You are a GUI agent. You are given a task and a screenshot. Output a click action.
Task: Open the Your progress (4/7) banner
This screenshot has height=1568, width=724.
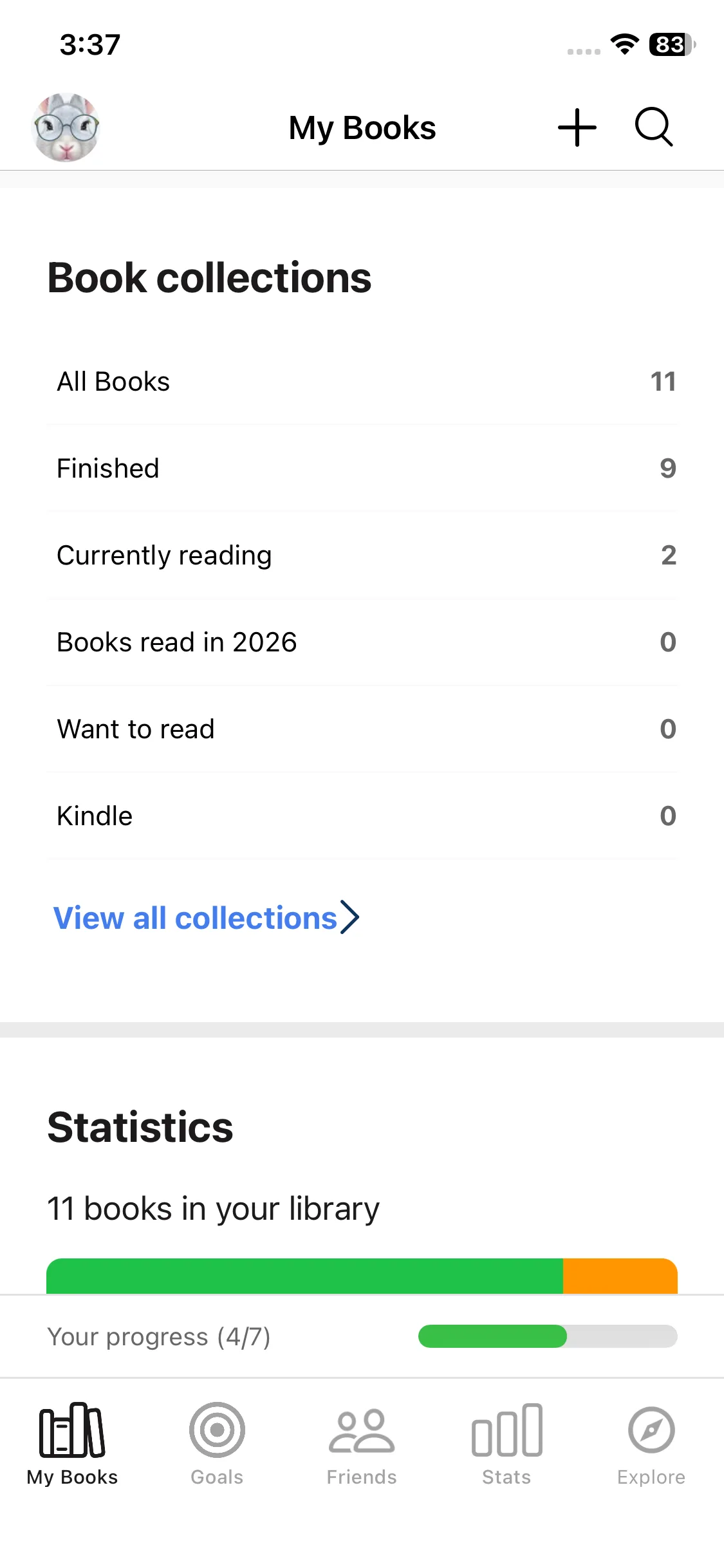(362, 1336)
